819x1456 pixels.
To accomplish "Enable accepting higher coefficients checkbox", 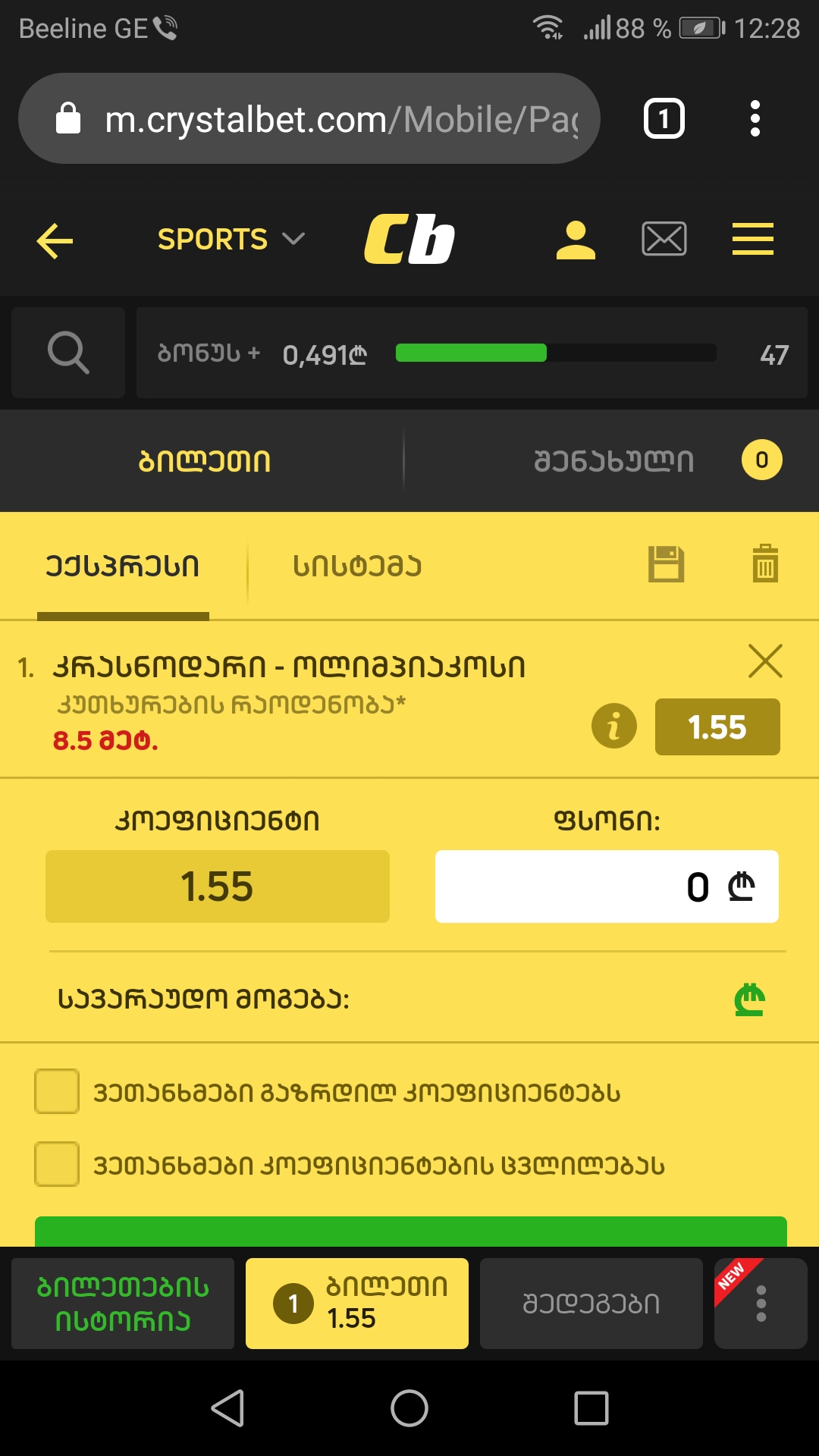I will 56,1092.
